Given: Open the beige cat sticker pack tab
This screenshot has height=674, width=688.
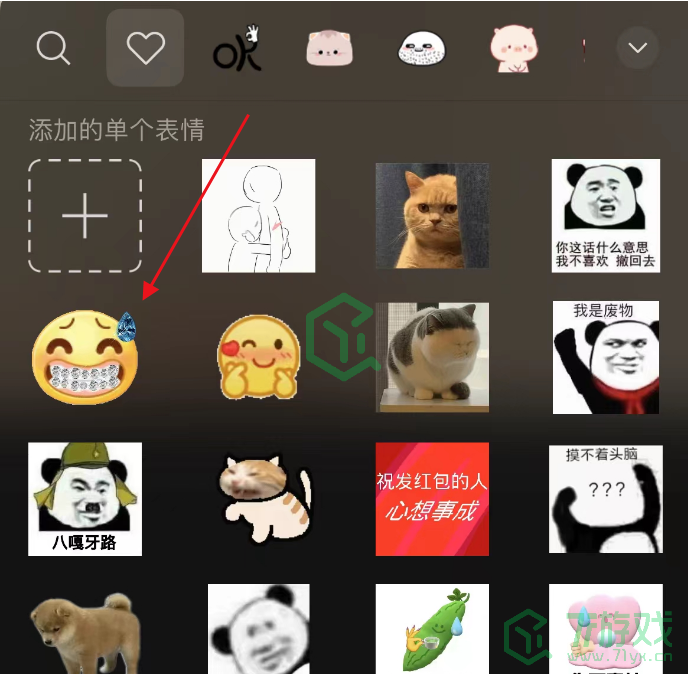Looking at the screenshot, I should point(329,48).
